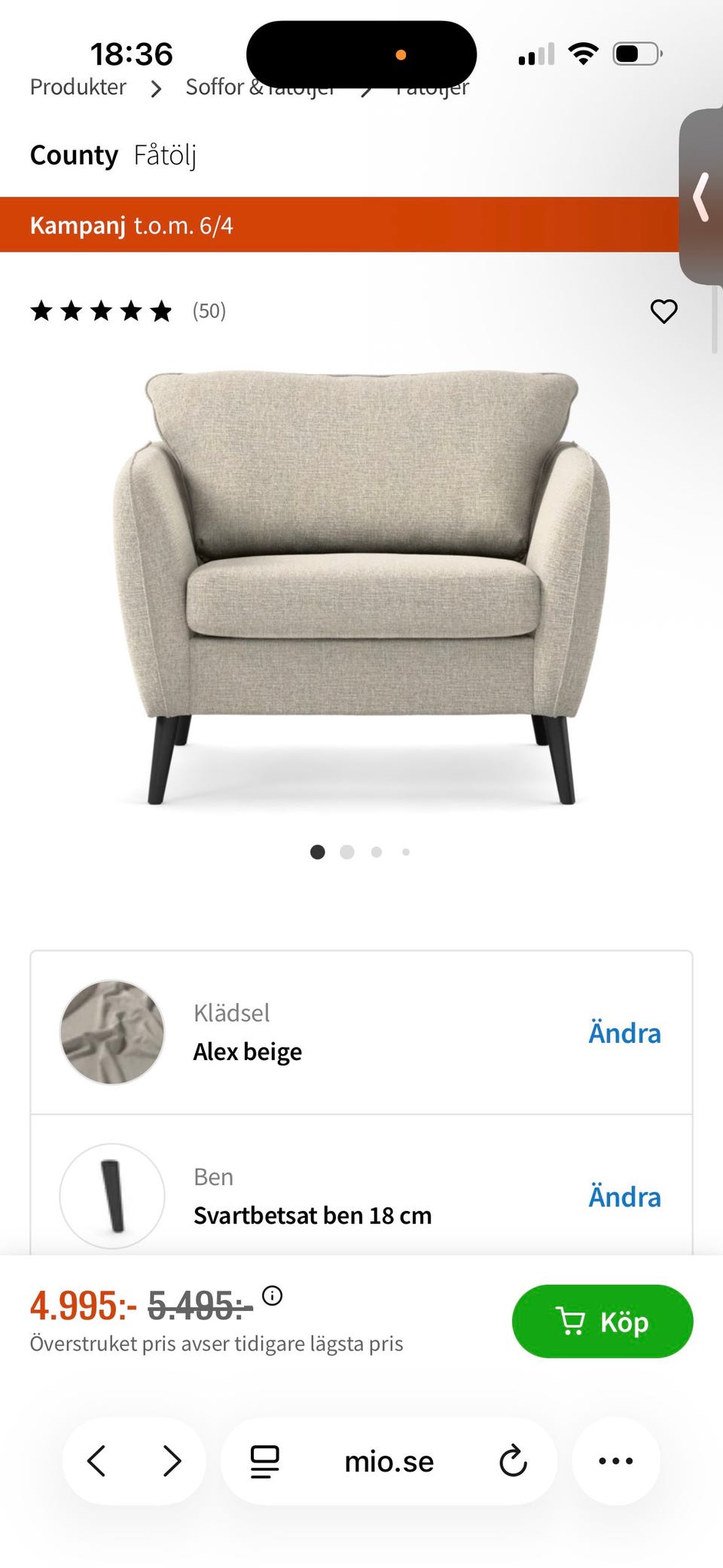Open the Fåtöljer breadcrumb category
723x1568 pixels.
click(432, 87)
